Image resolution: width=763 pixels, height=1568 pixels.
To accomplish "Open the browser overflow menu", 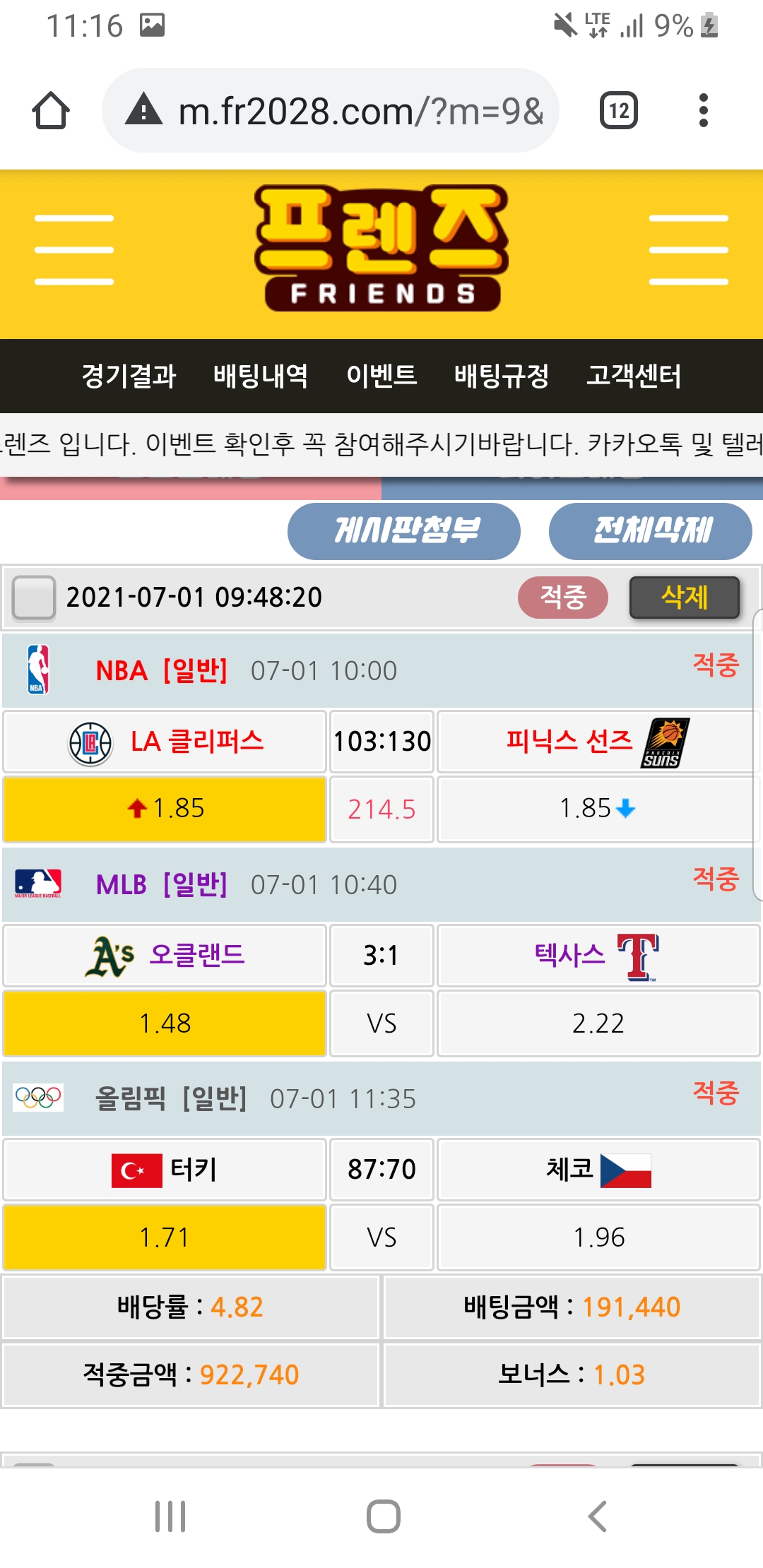I will pos(702,111).
